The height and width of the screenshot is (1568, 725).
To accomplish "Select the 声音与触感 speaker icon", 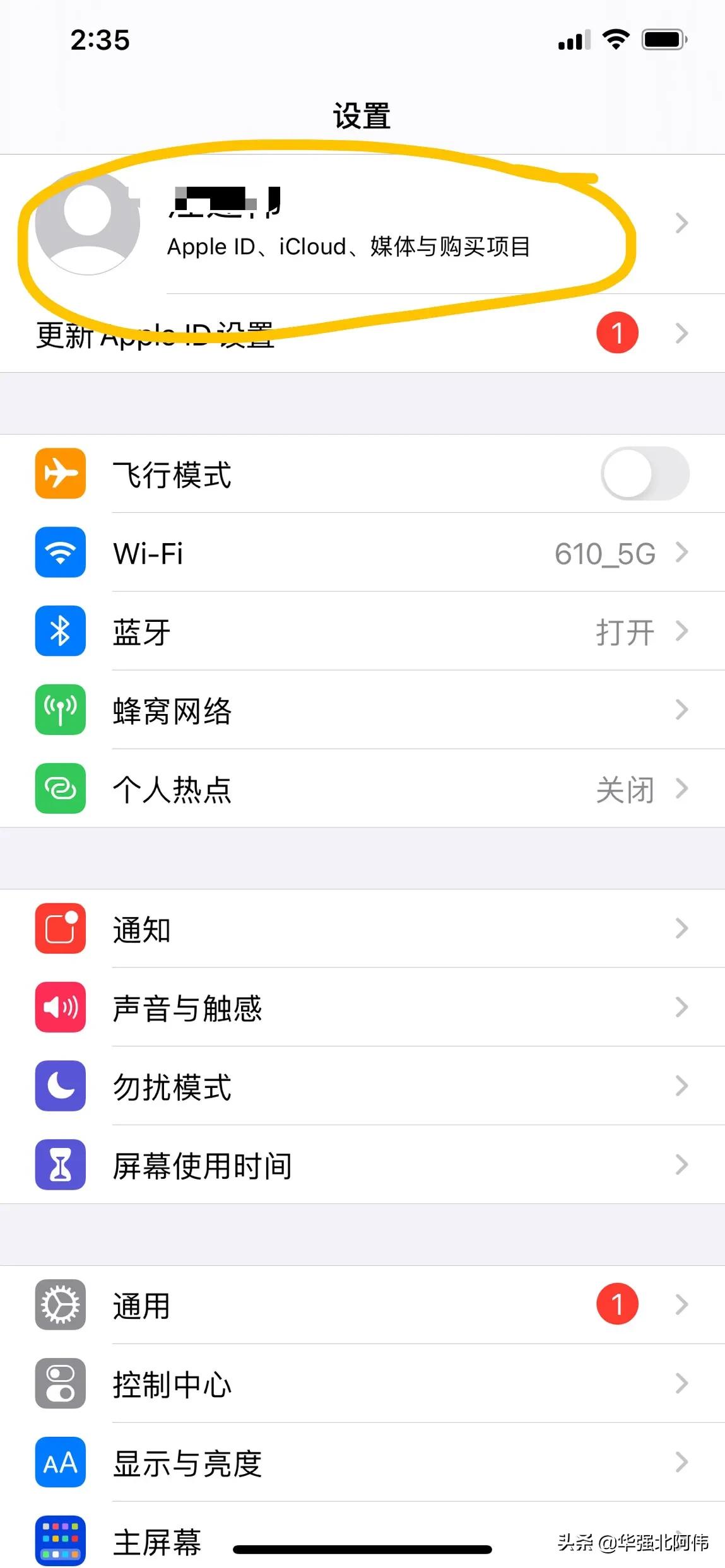I will coord(60,1008).
